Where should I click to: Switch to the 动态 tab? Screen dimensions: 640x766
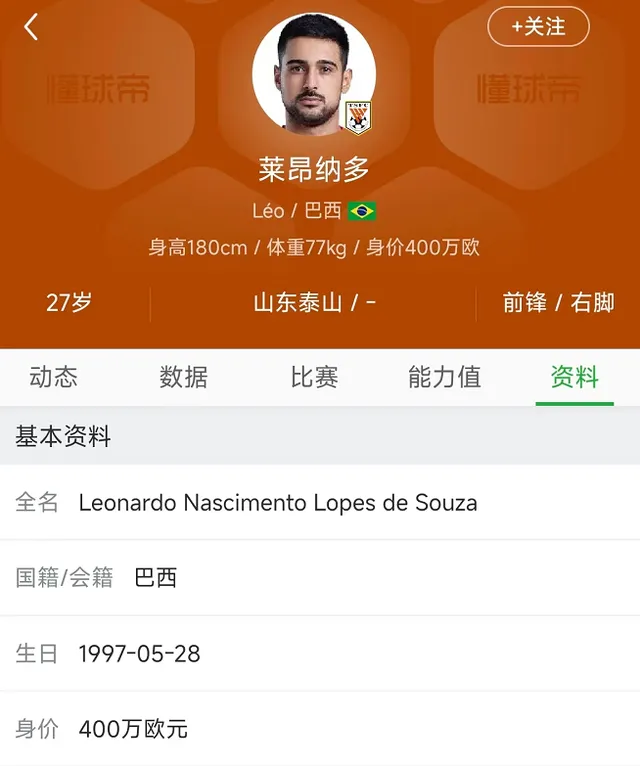point(54,377)
